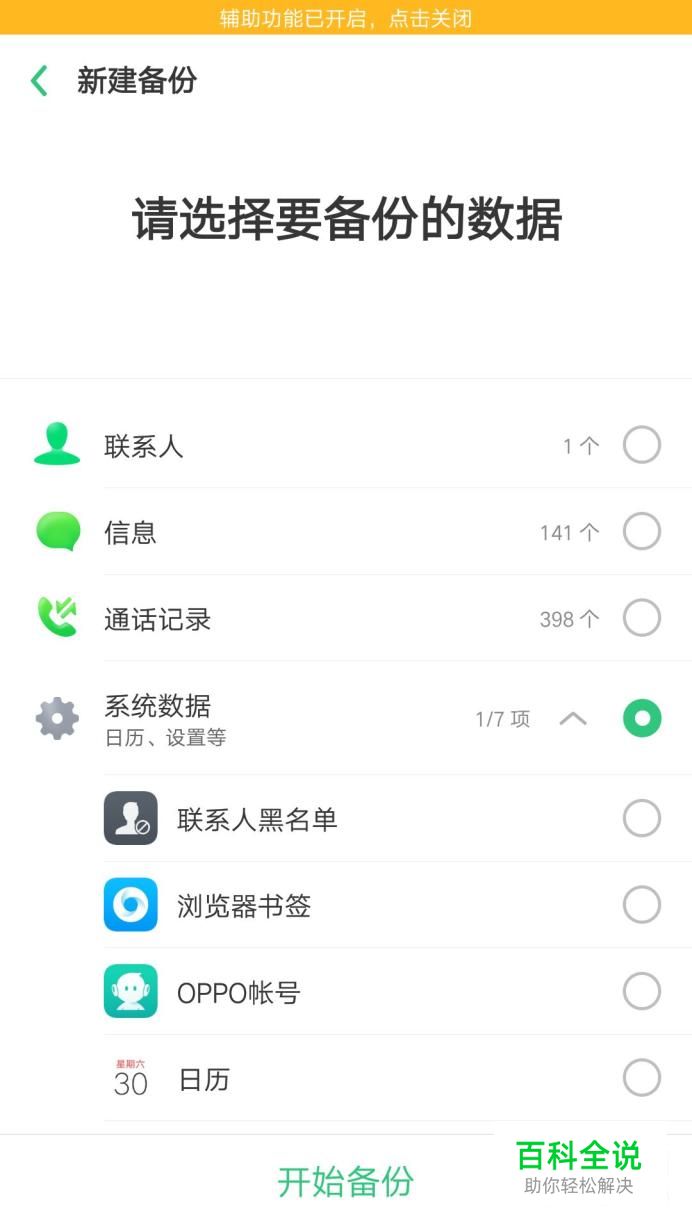Check 浏览器书签 item
This screenshot has height=1230, width=692.
tap(642, 905)
